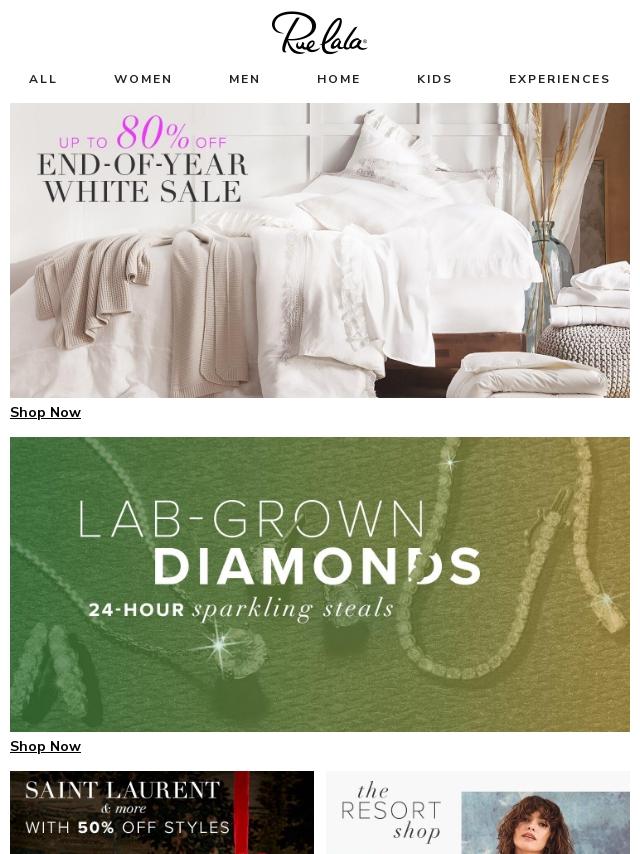This screenshot has height=854, width=640.
Task: Open the End-of-Year White Sale banner
Action: pyautogui.click(x=320, y=250)
